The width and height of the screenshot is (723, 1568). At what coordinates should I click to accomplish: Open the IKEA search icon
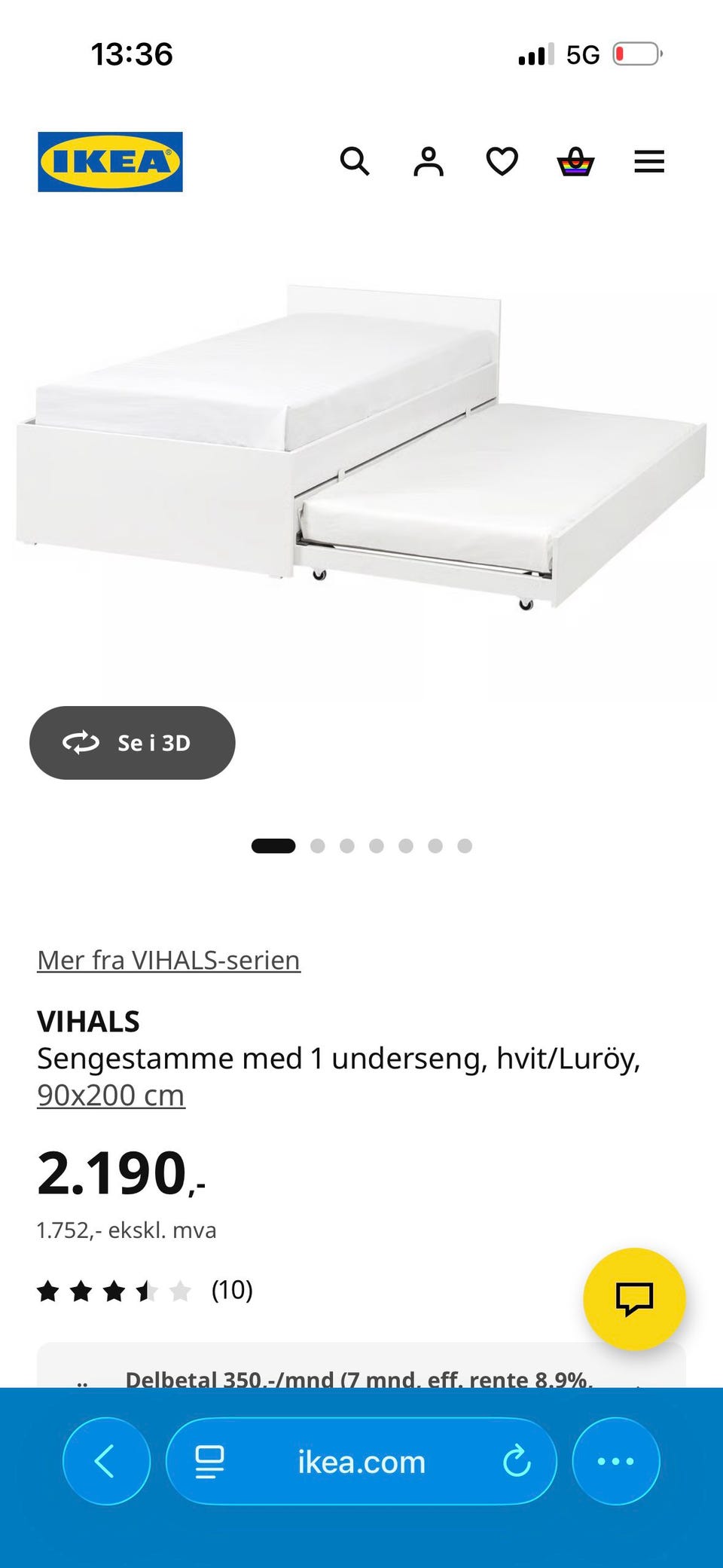pyautogui.click(x=355, y=161)
